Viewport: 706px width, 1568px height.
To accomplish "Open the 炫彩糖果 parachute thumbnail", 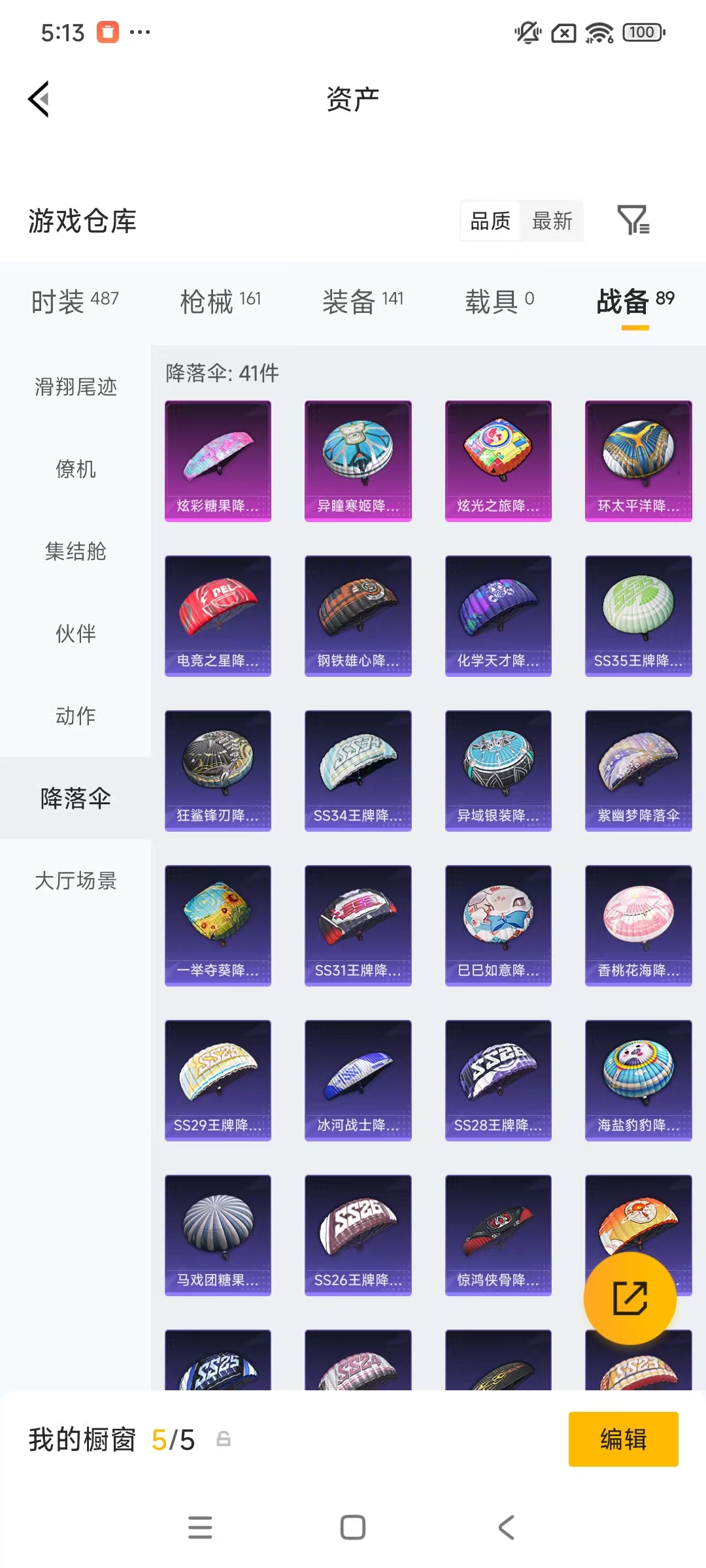I will 218,461.
